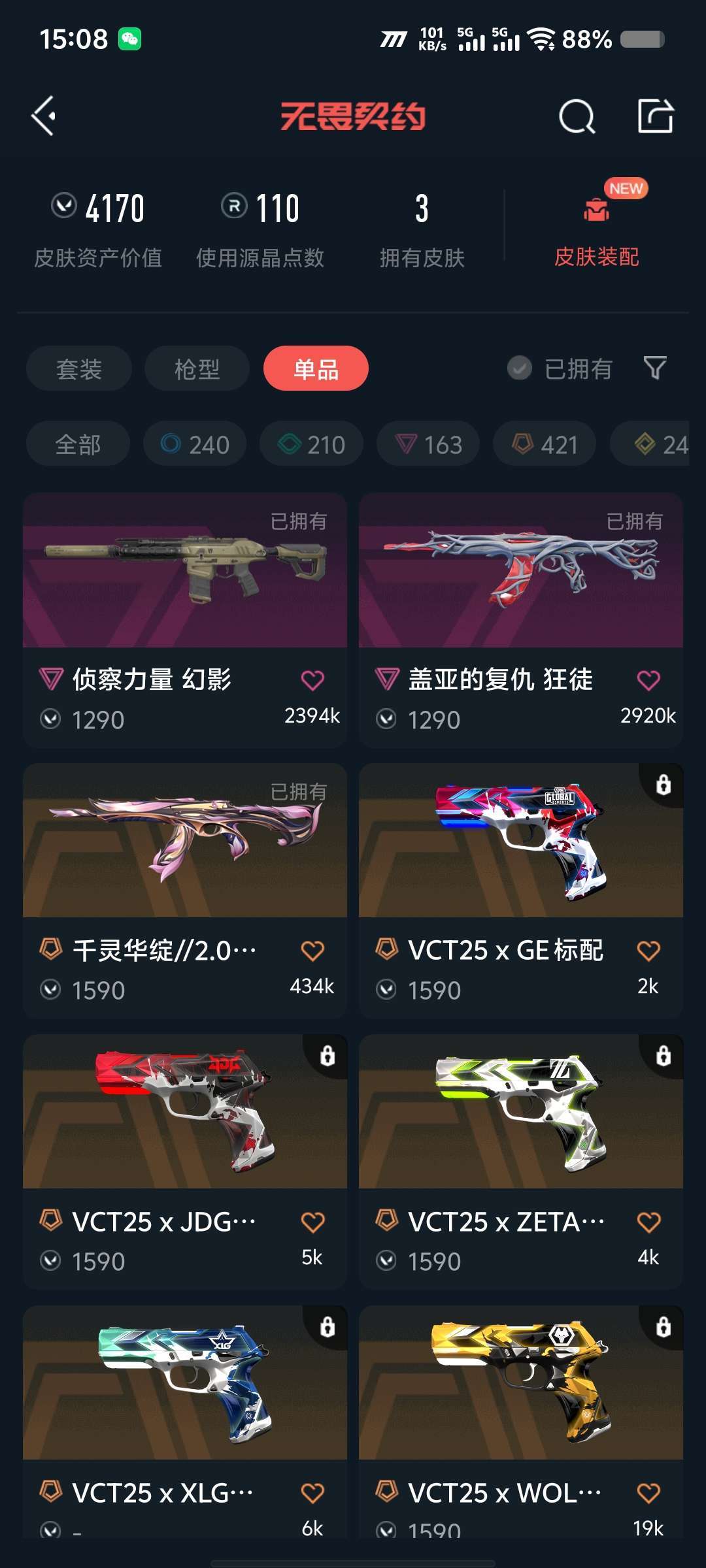Open the filter funnel icon
Viewport: 706px width, 1568px height.
tap(656, 368)
